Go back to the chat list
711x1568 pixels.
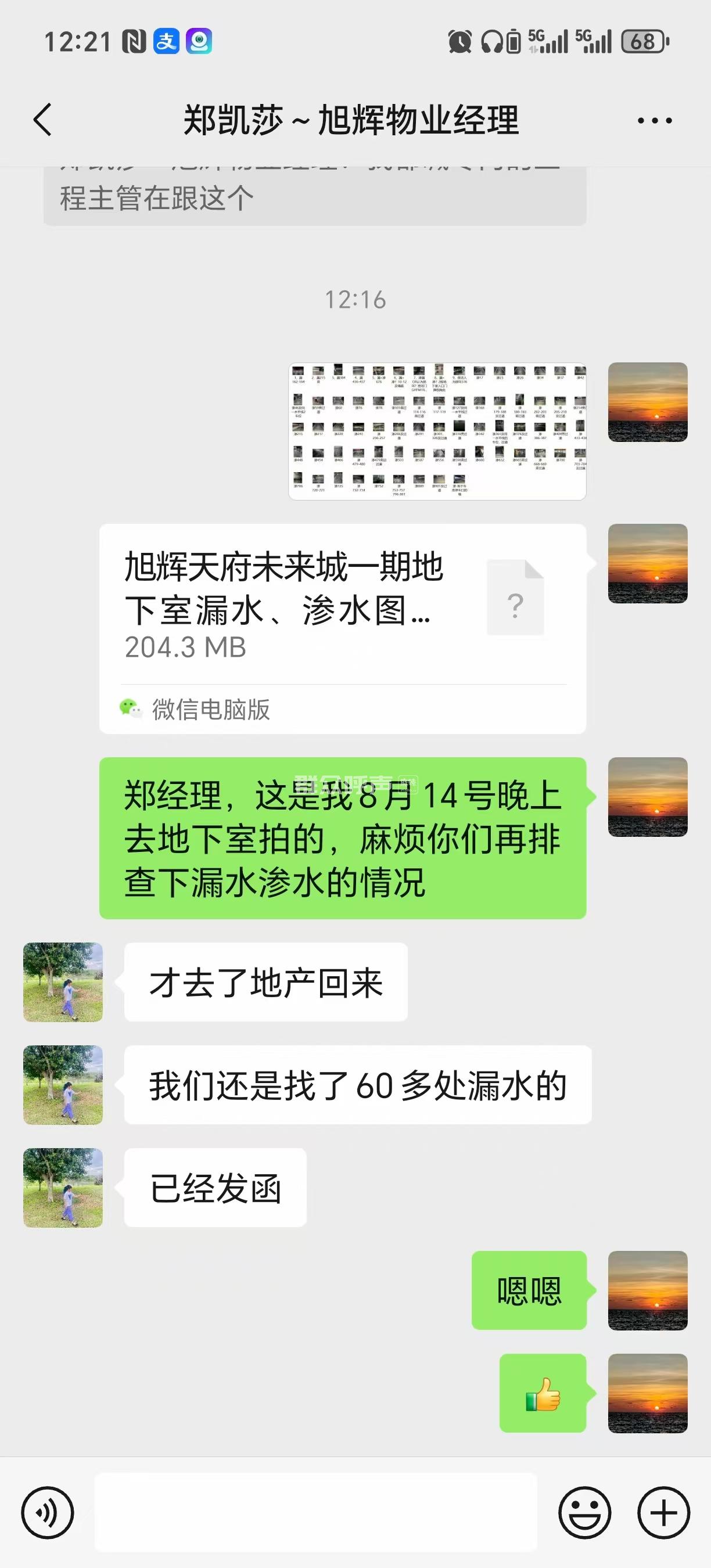point(42,119)
